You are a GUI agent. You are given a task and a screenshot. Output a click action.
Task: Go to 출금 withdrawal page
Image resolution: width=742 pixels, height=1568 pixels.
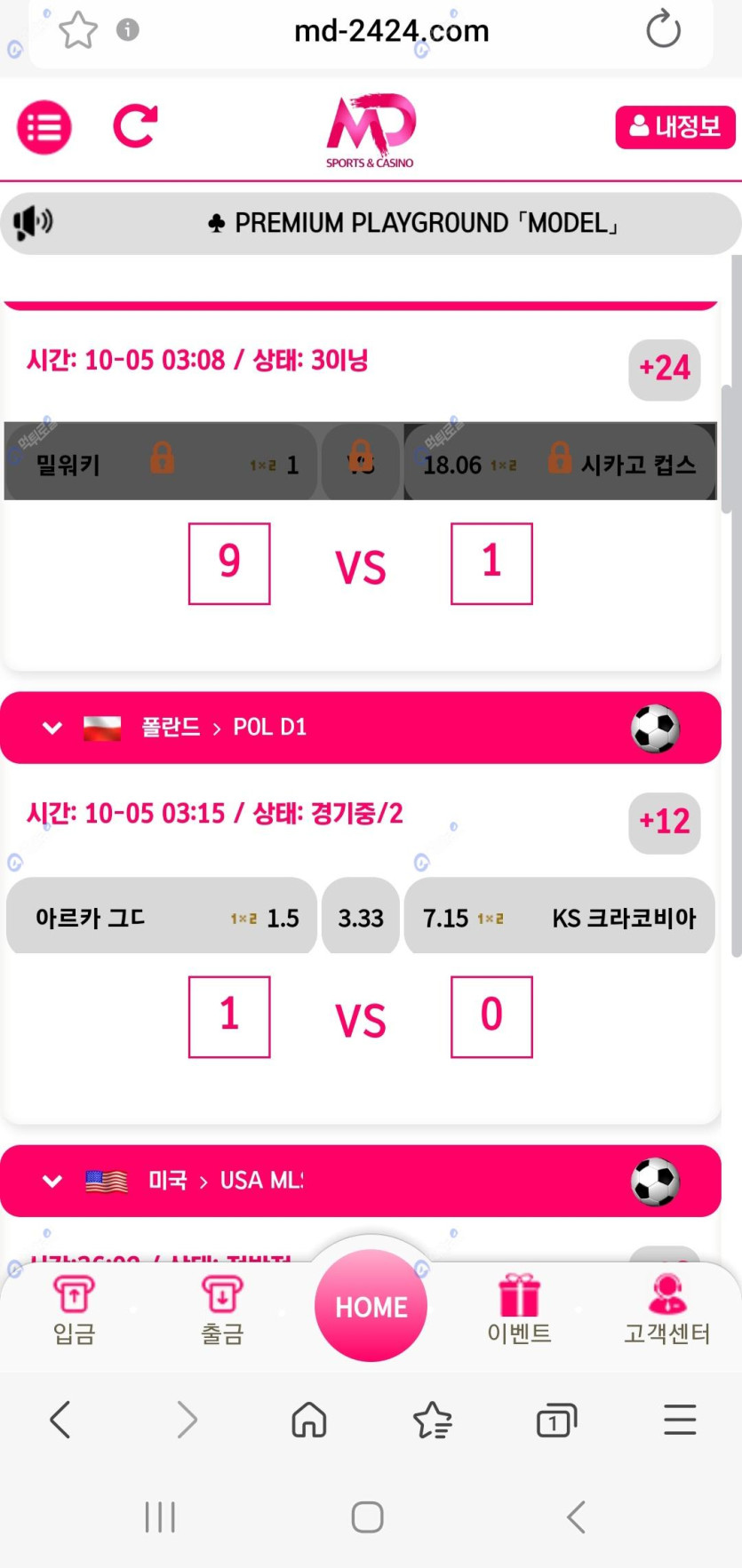[222, 1310]
